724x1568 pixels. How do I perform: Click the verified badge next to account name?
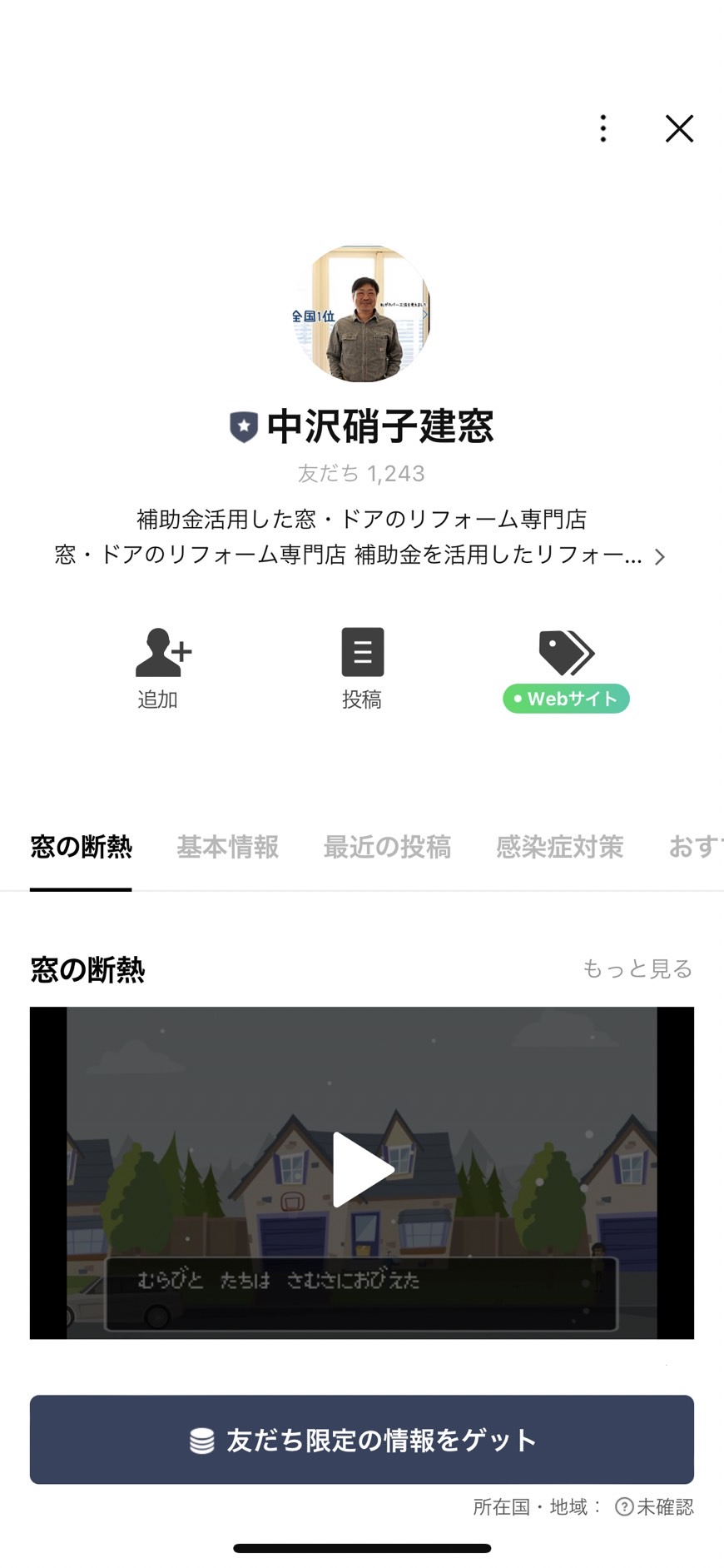(242, 427)
